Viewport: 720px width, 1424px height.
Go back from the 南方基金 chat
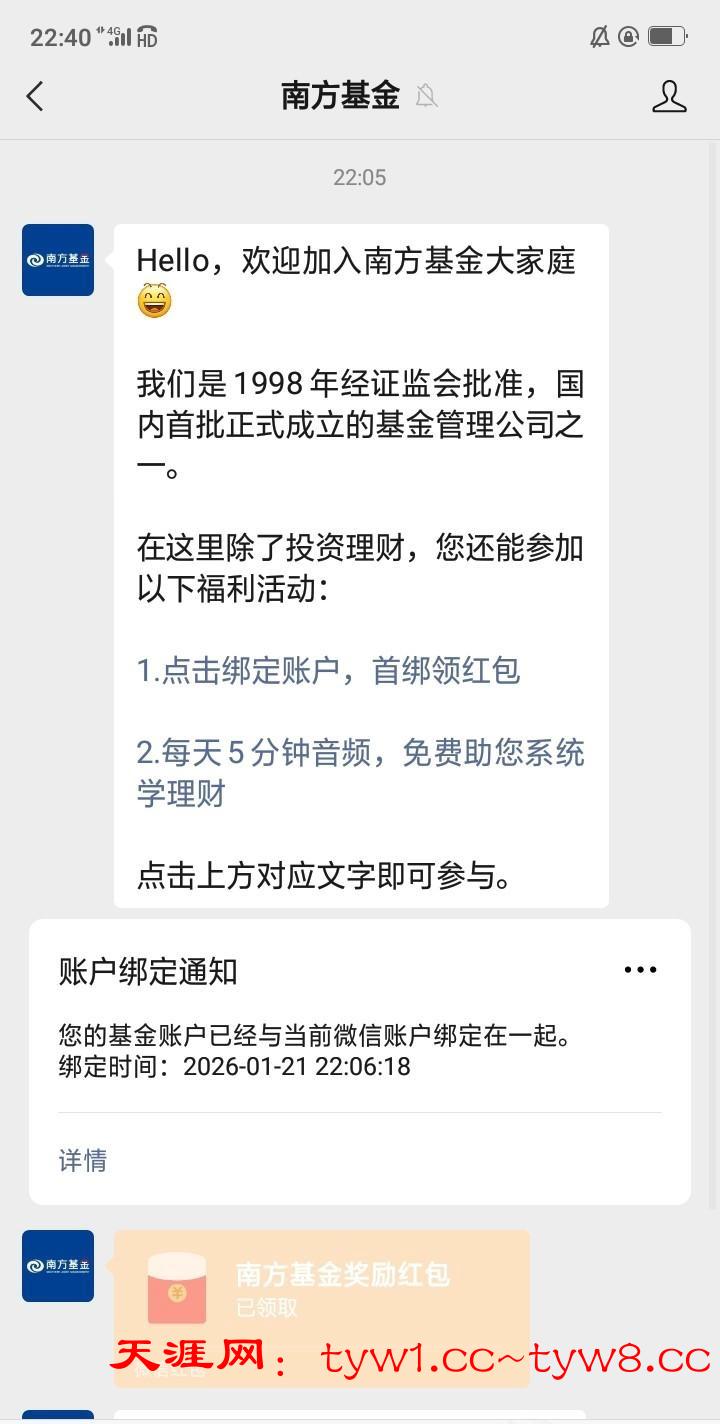[36, 97]
